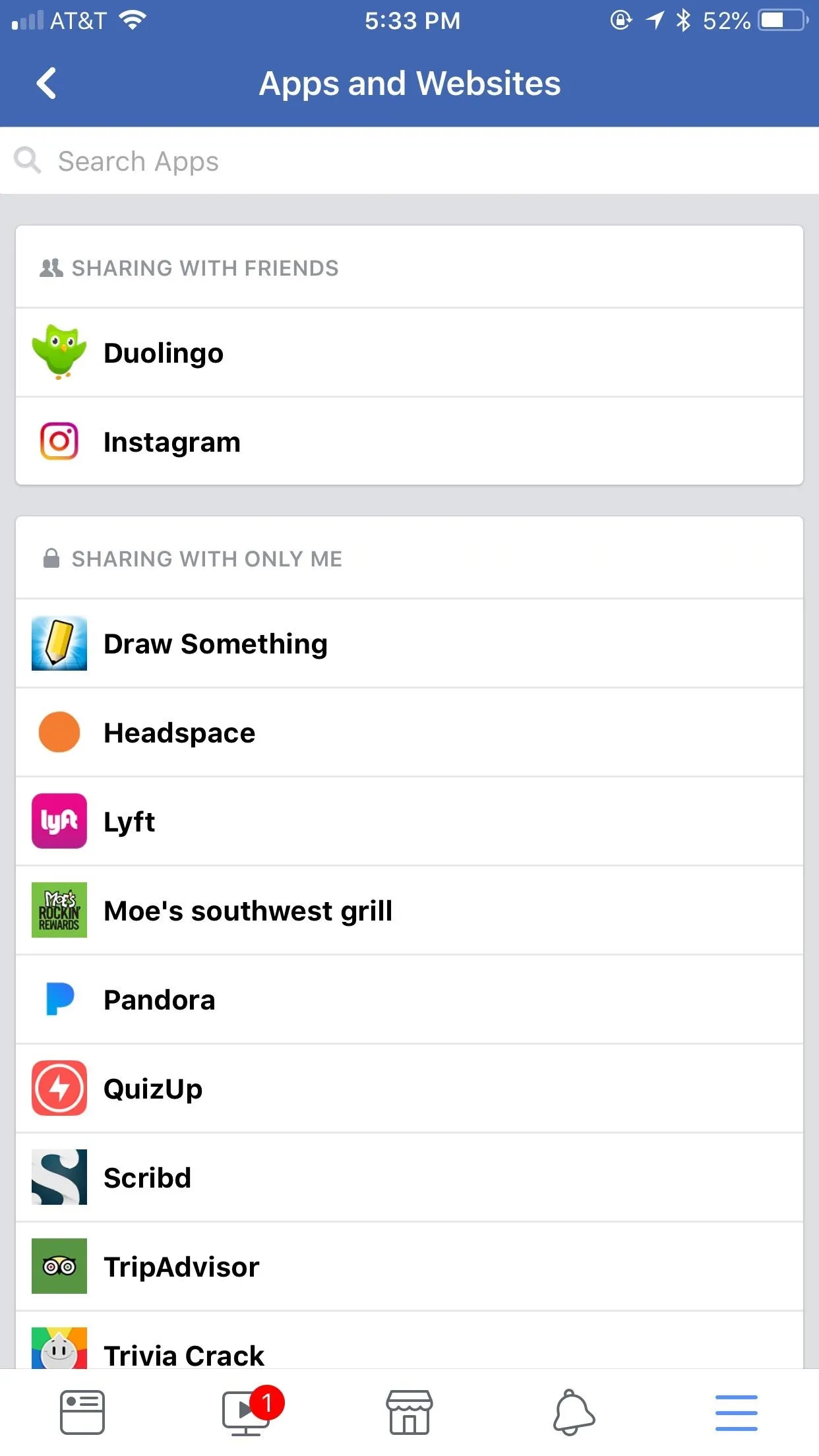Open the Headspace entry
The height and width of the screenshot is (1456, 819).
[x=409, y=733]
